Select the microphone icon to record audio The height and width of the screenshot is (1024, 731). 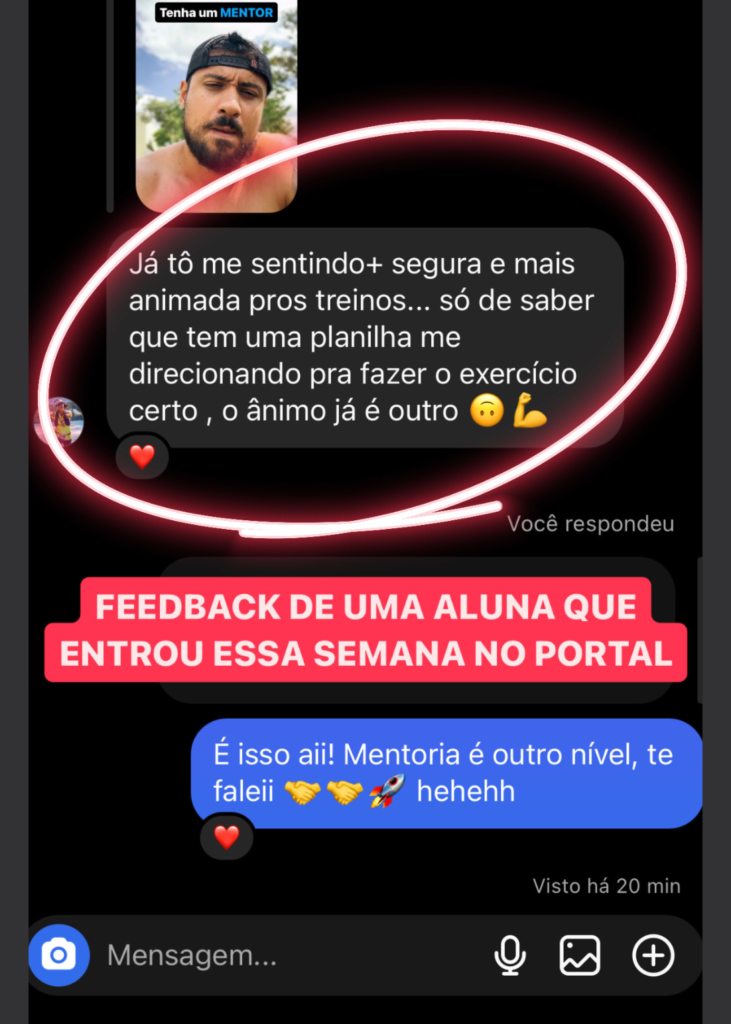510,955
